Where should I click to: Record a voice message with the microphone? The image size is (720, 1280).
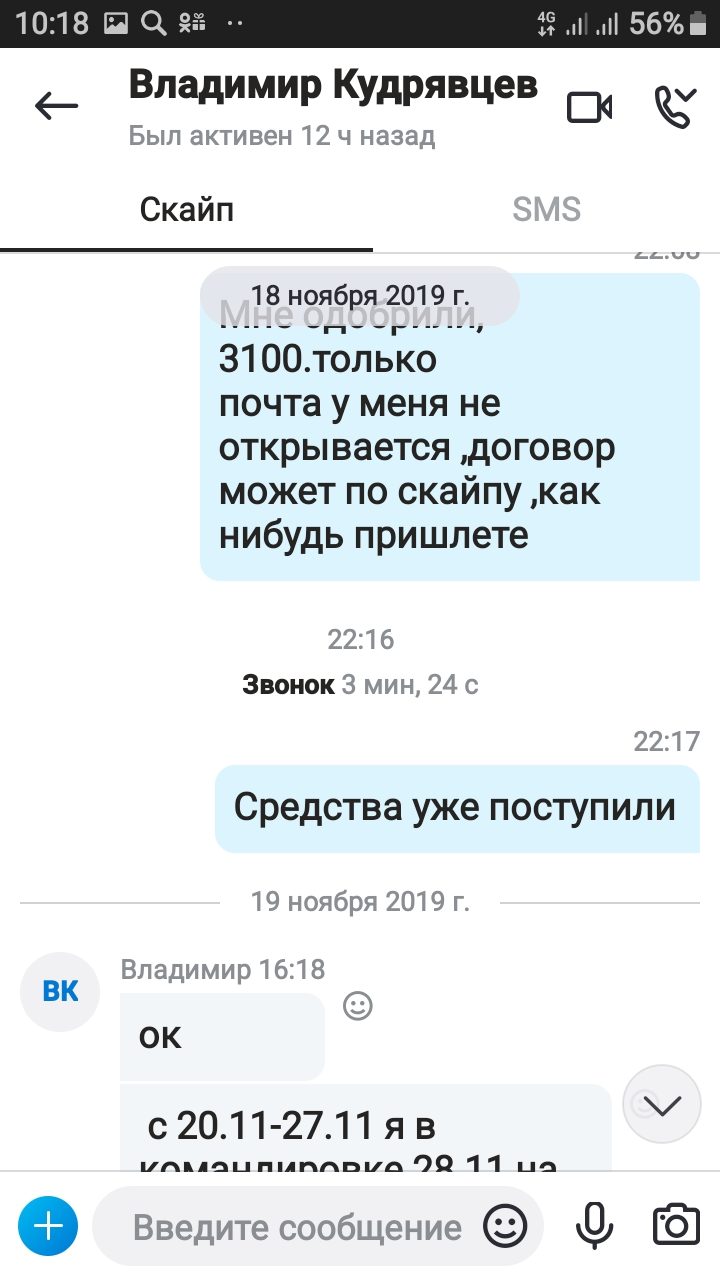click(594, 1225)
